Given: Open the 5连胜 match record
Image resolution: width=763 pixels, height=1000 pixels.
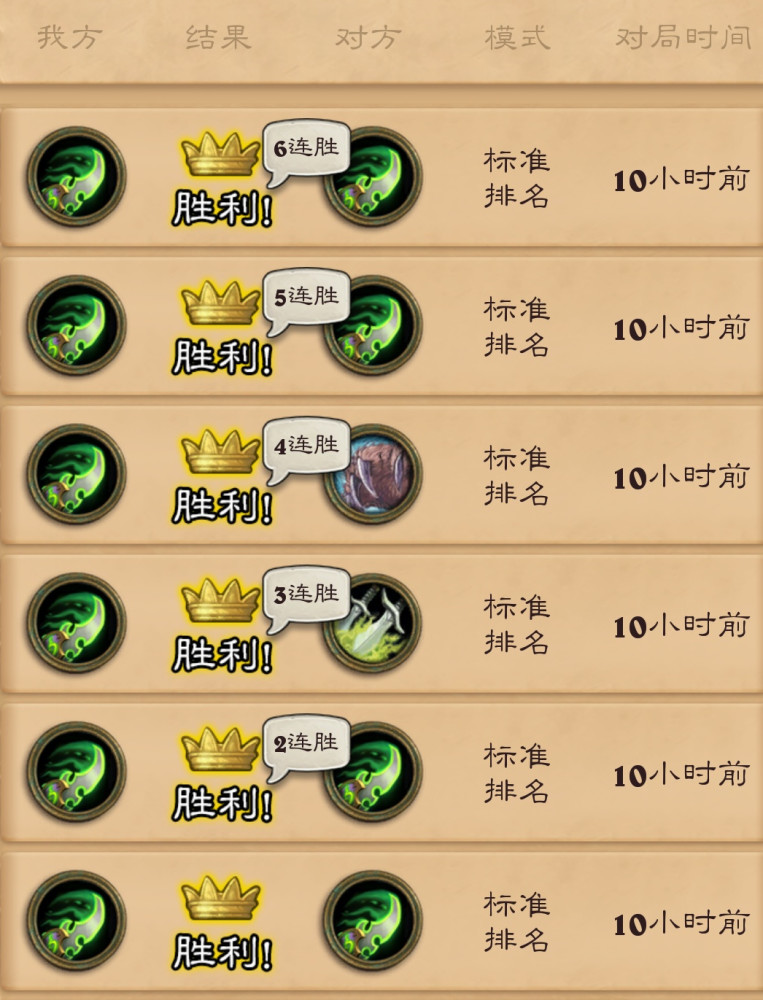Looking at the screenshot, I should coord(382,326).
